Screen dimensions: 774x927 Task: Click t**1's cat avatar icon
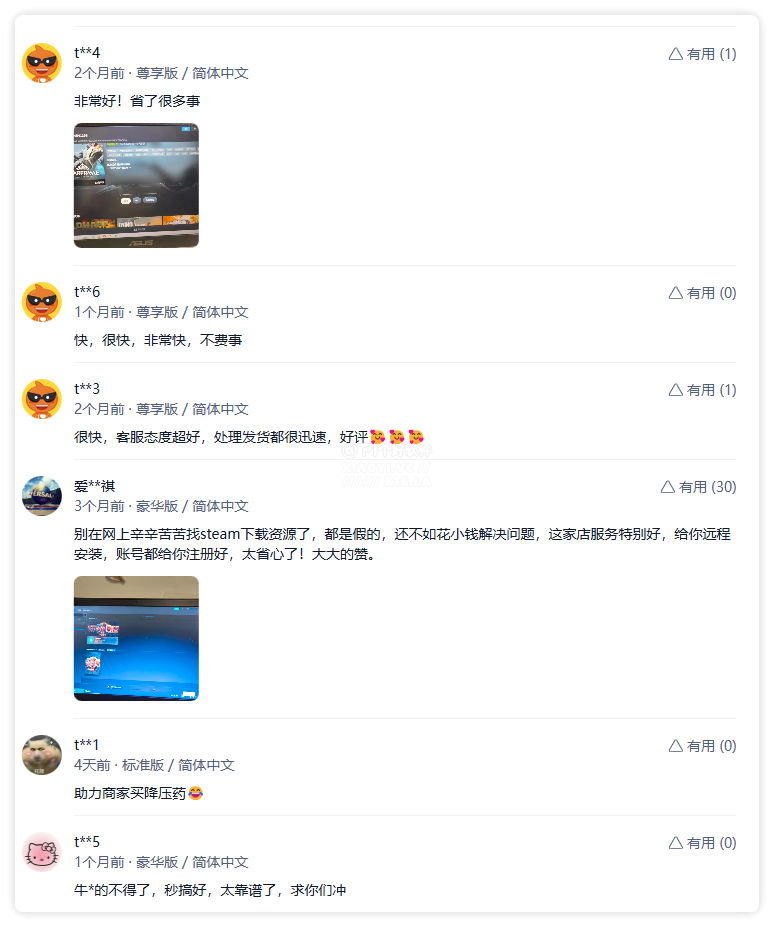point(42,755)
